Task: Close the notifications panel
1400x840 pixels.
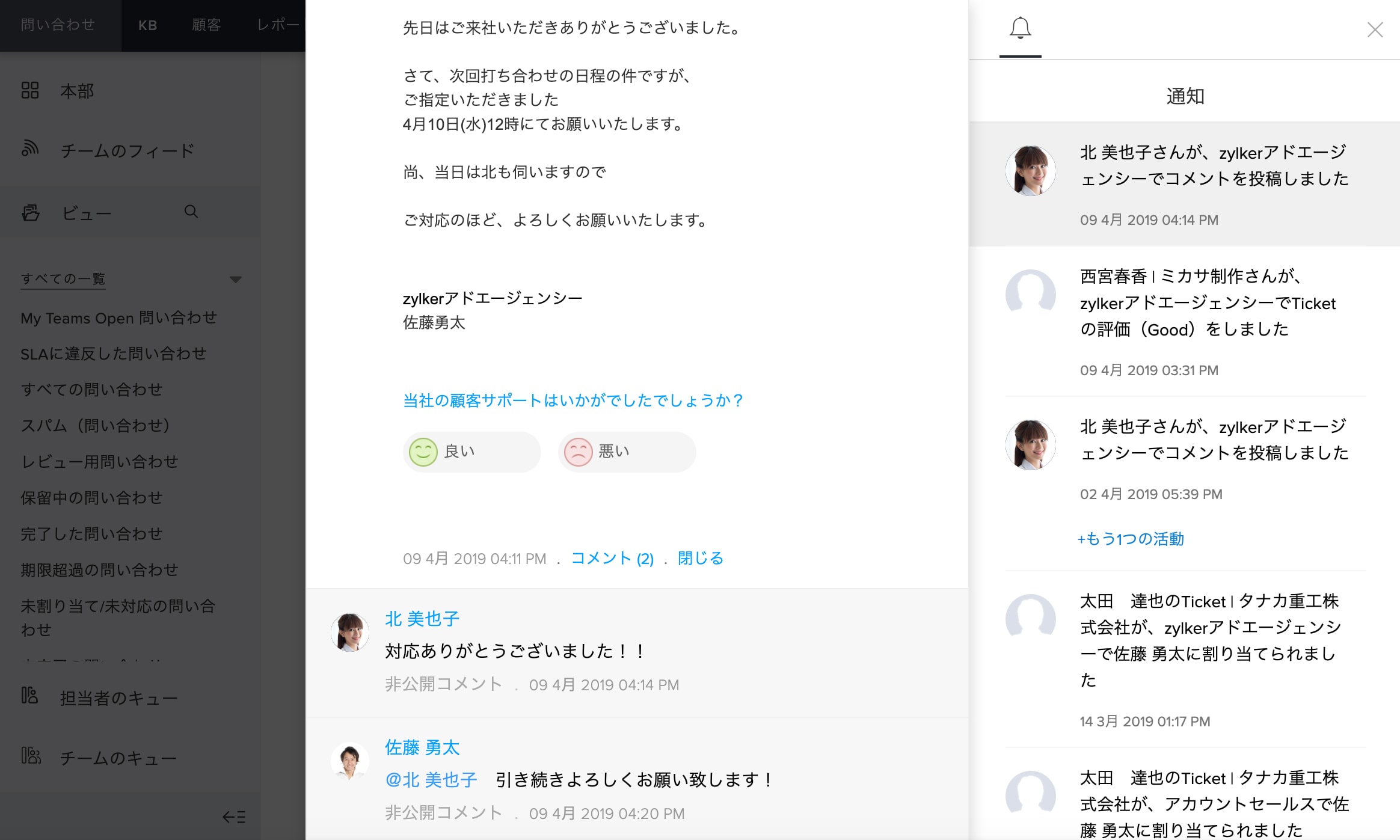Action: click(x=1375, y=29)
